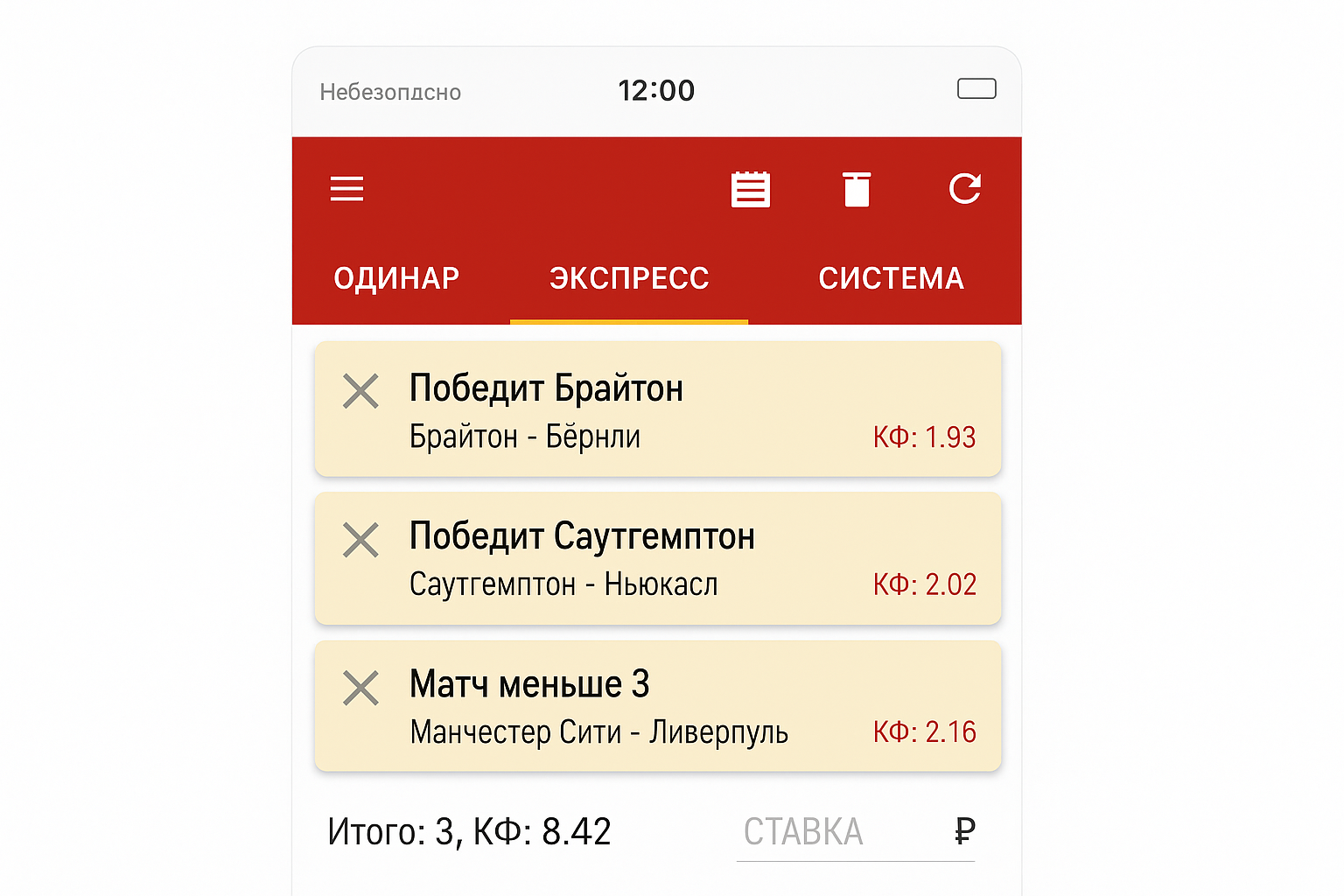Remove the Победит Брайтон bet

click(x=360, y=391)
